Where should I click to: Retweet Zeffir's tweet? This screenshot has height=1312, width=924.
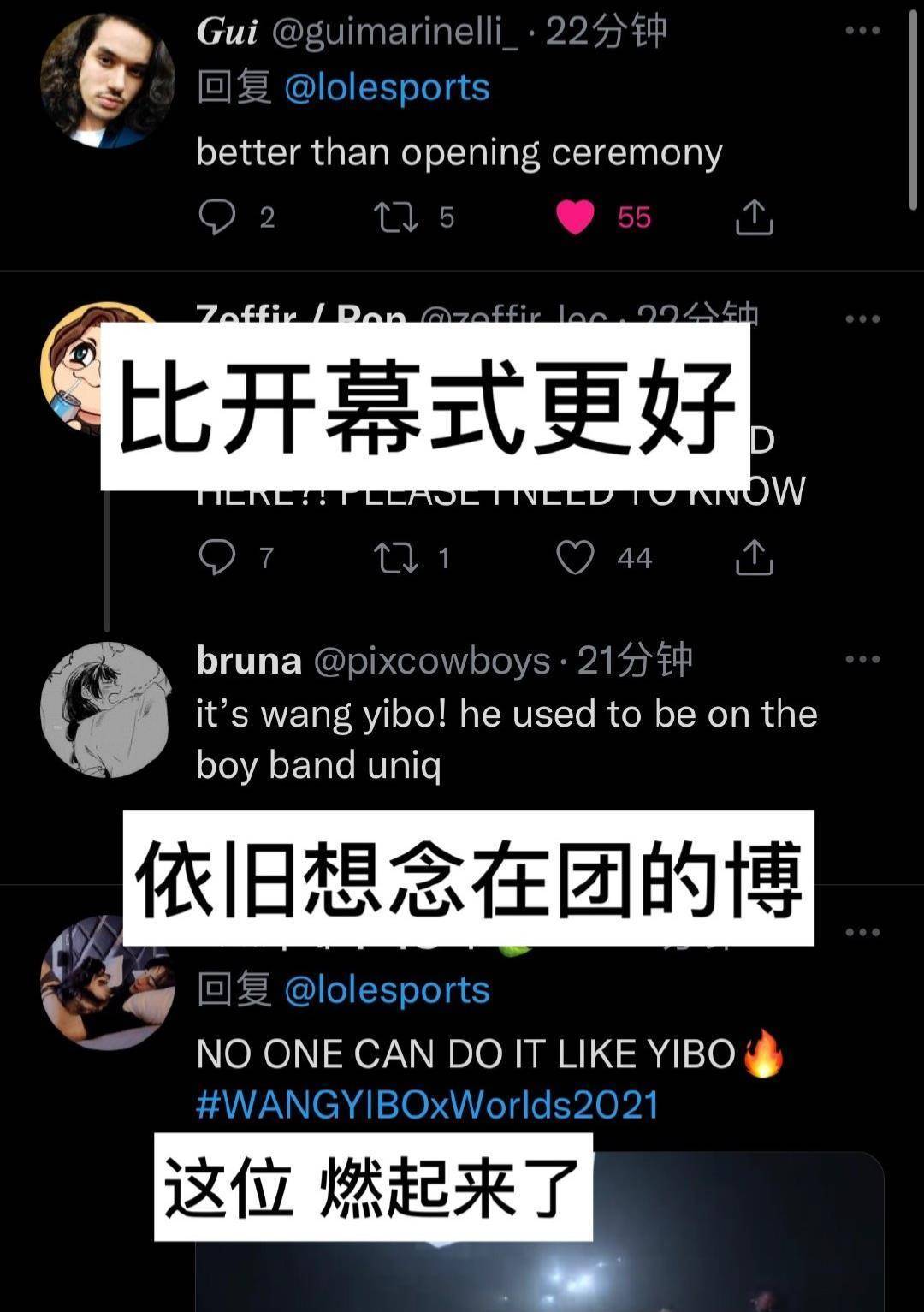396,558
